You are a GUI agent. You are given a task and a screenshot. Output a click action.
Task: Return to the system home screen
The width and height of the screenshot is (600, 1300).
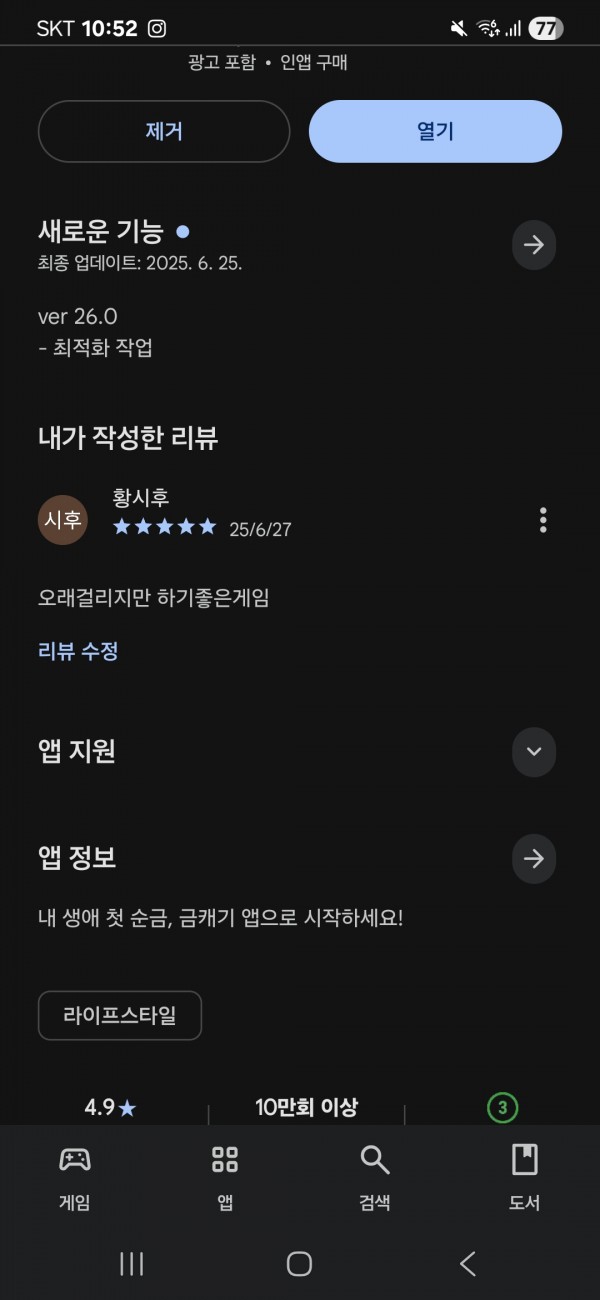[299, 1264]
